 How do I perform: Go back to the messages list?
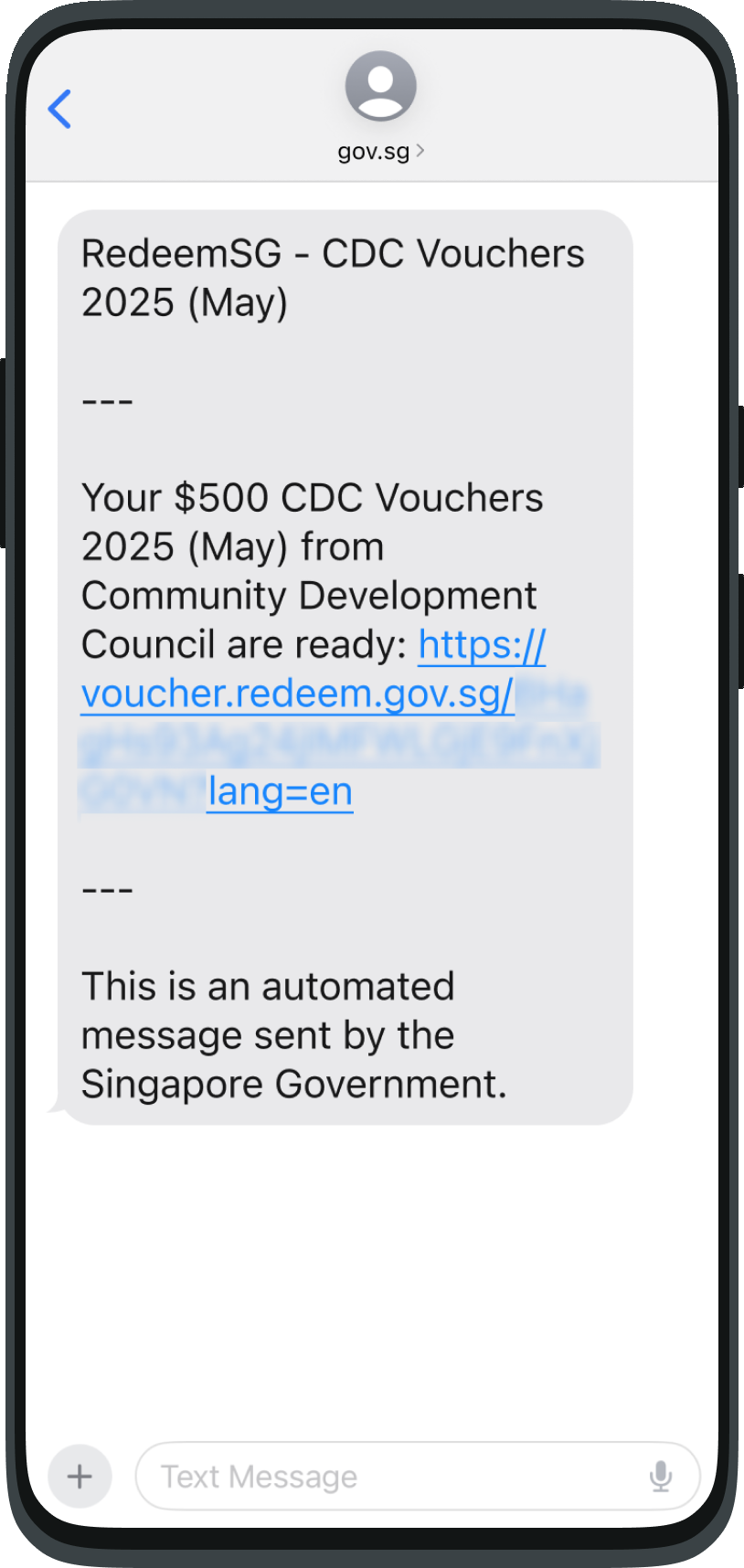pos(59,110)
